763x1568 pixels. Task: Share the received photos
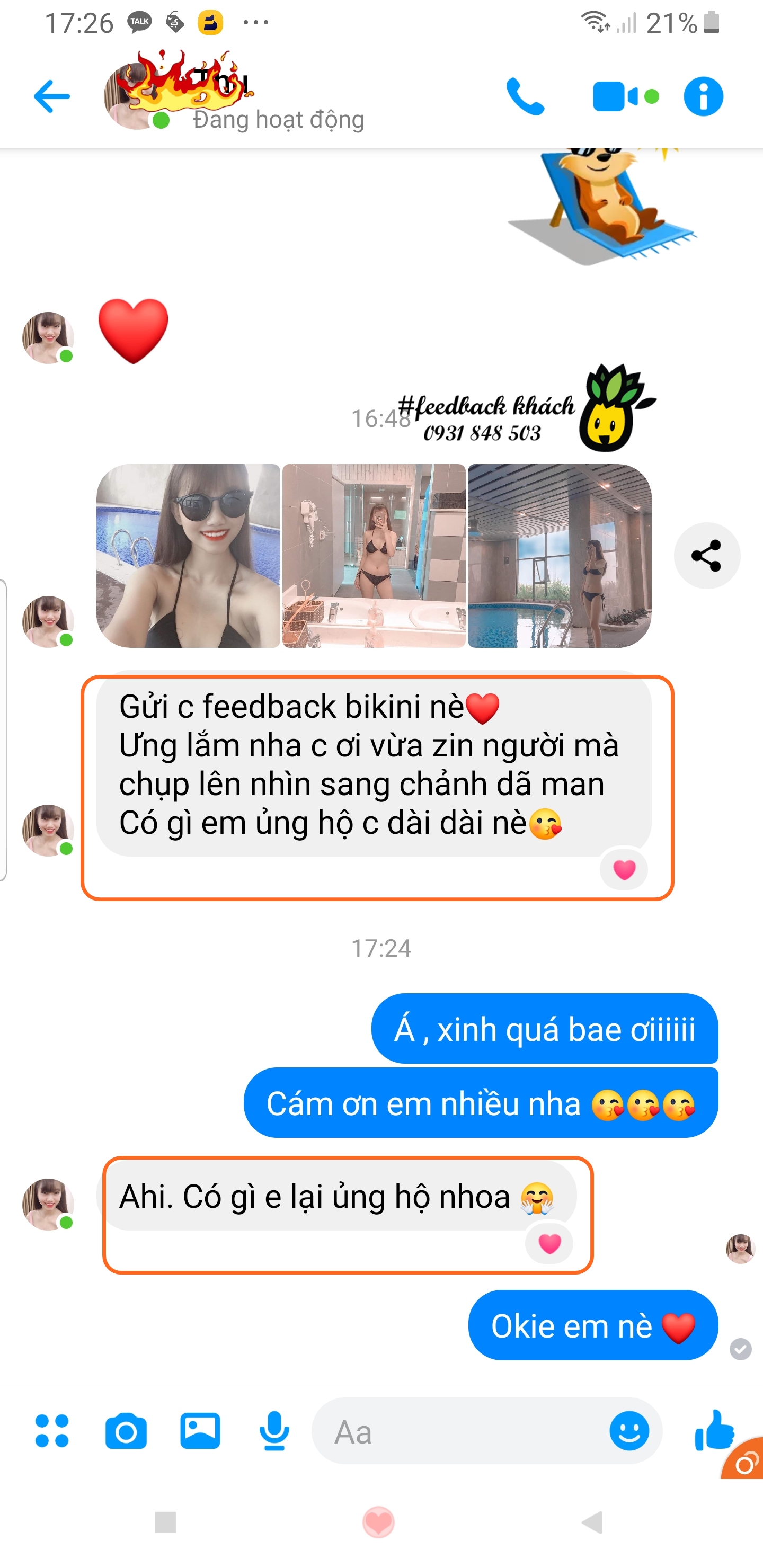[706, 556]
